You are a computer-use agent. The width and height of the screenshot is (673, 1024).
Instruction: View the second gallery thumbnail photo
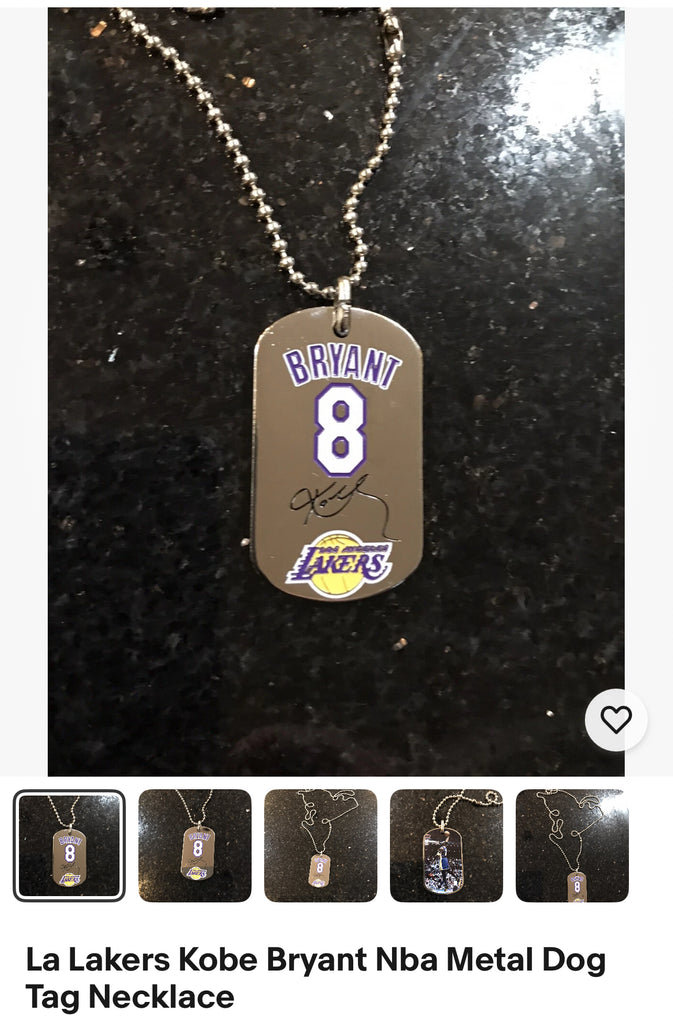[195, 846]
